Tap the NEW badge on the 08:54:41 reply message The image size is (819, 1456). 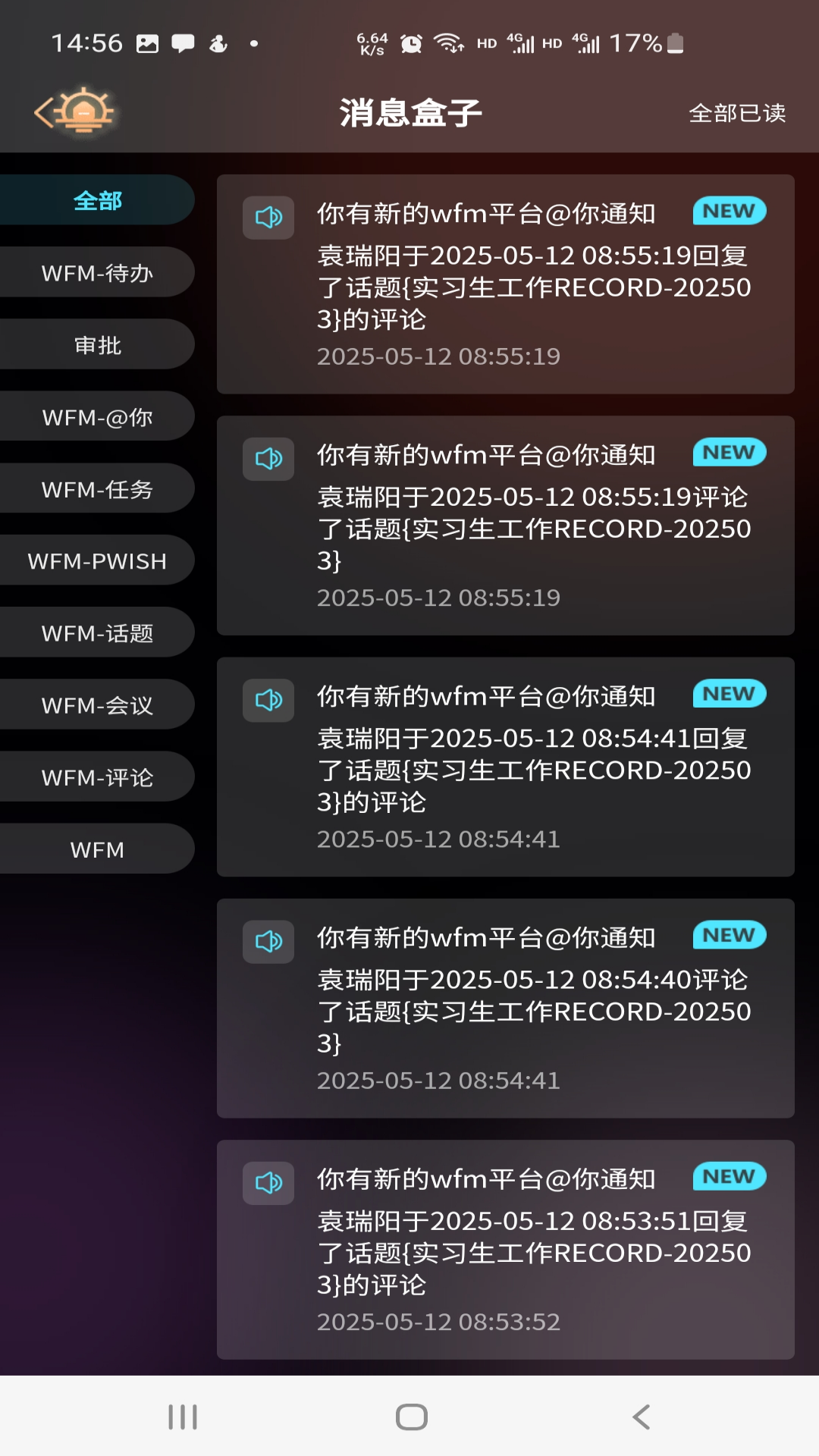(x=728, y=693)
